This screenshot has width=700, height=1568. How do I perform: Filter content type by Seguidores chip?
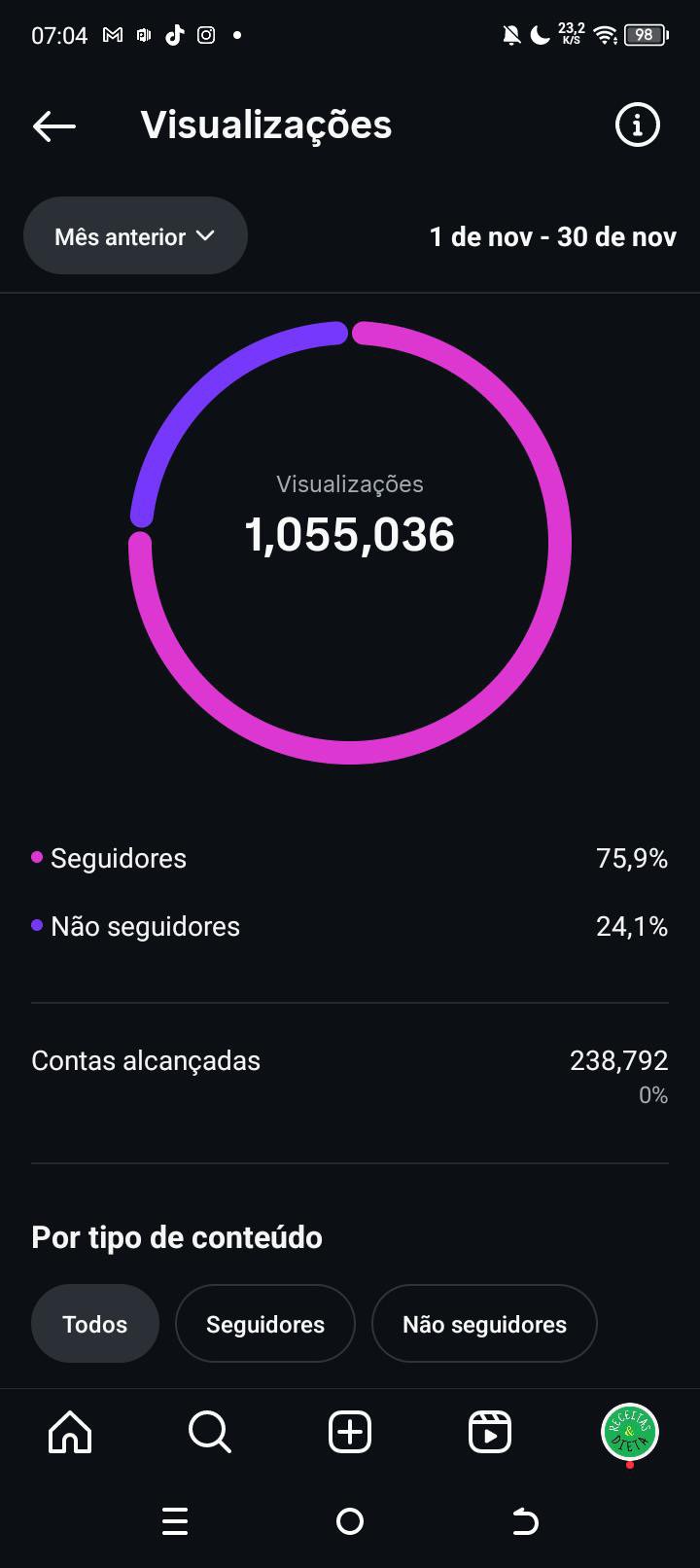coord(264,1324)
